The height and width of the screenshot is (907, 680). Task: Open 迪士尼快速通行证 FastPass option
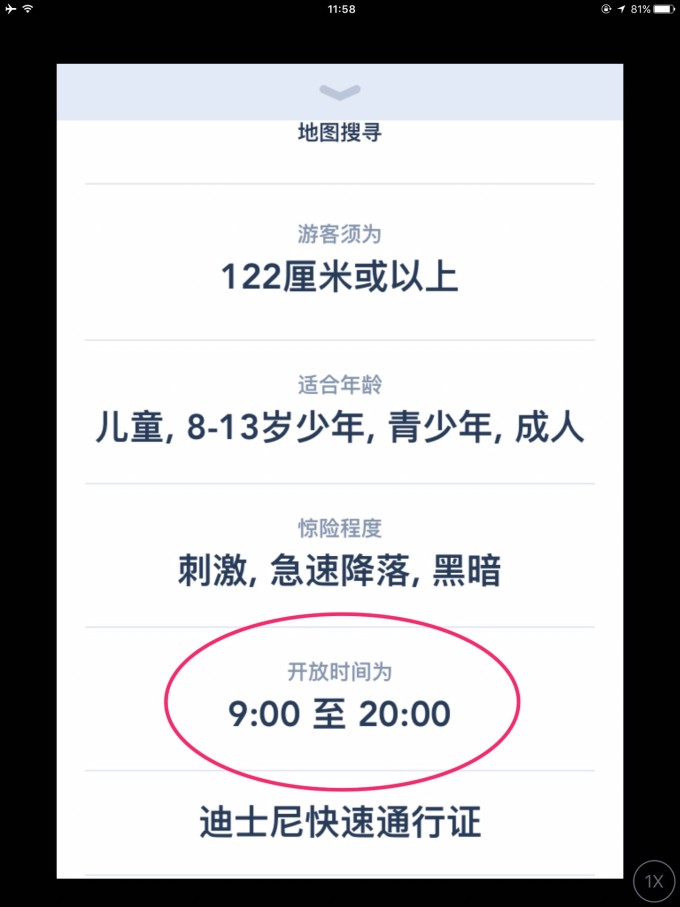click(340, 823)
